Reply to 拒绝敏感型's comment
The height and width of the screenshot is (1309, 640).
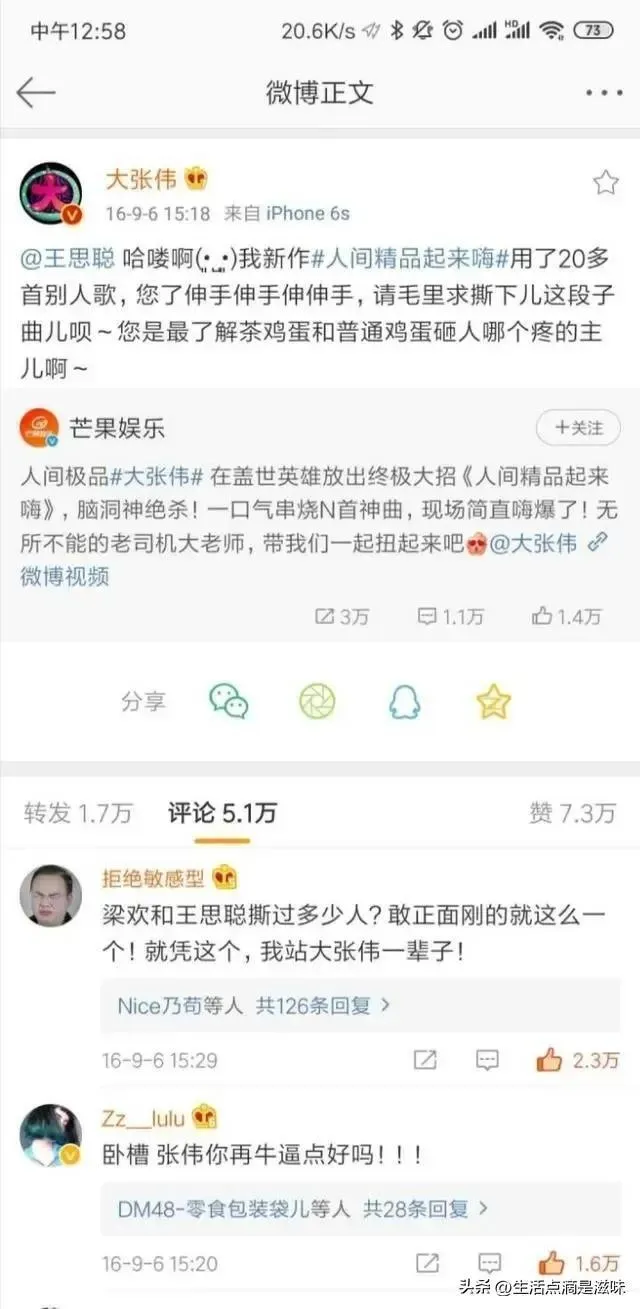coord(487,1060)
